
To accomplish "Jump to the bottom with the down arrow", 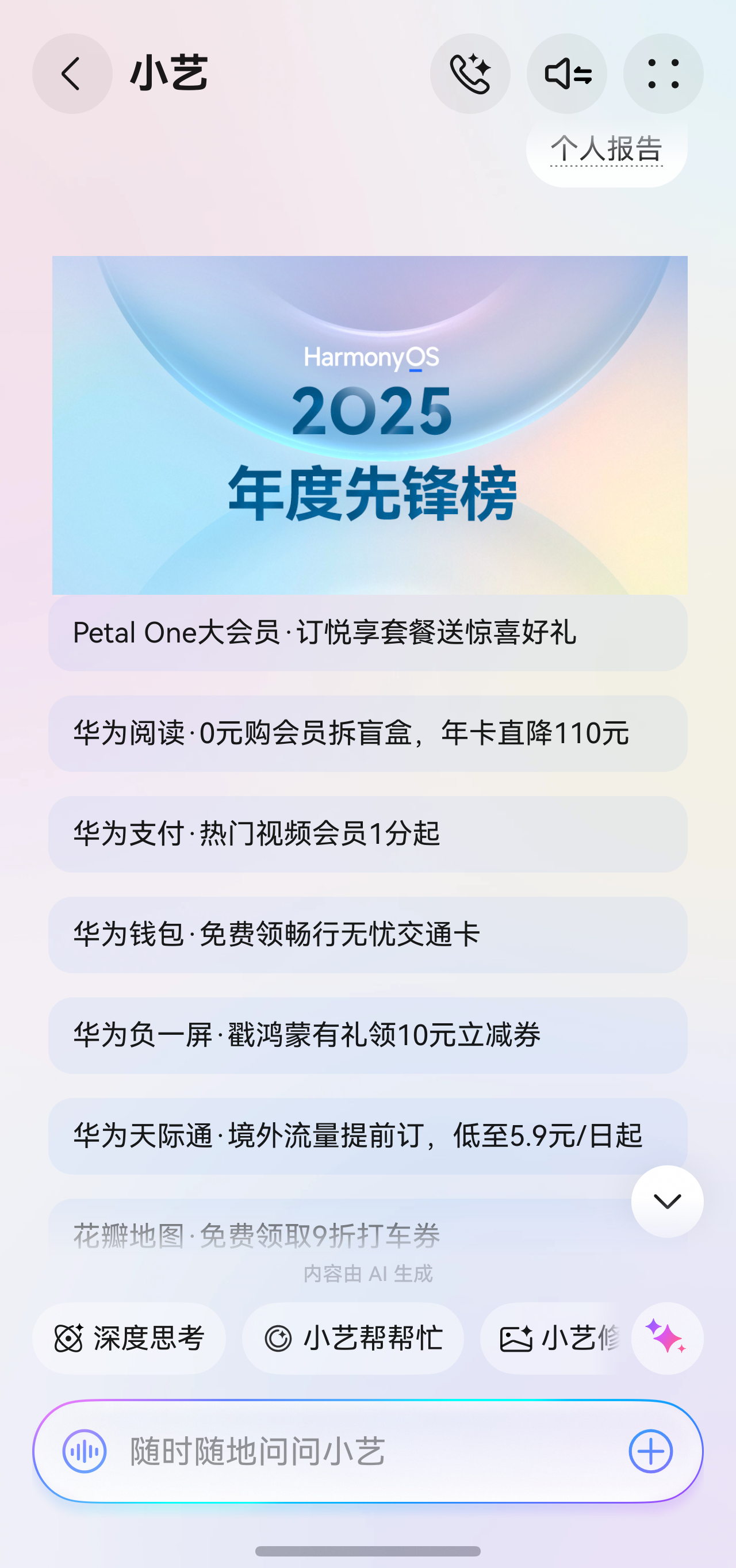I will 666,1202.
